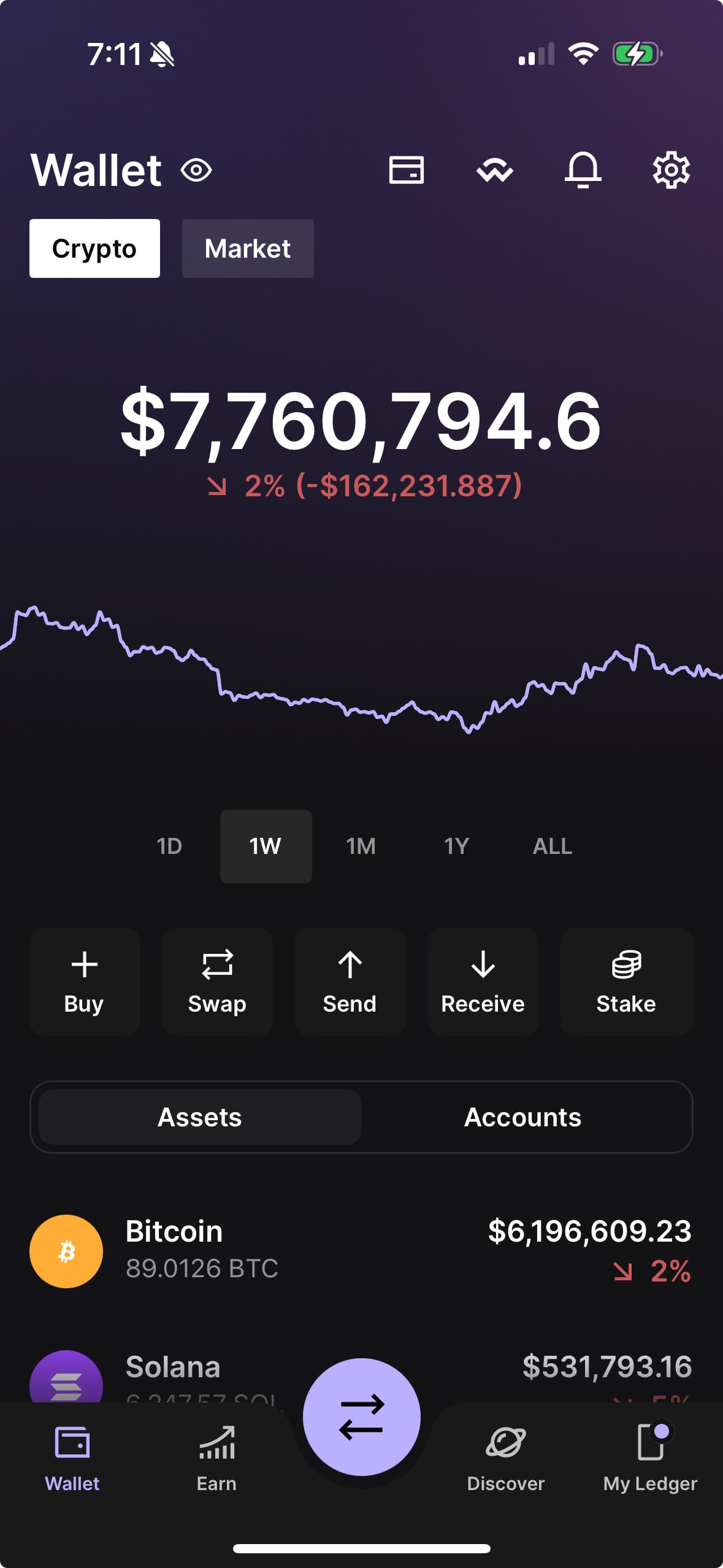Open the Stake coins icon
This screenshot has width=723, height=1568.
(x=626, y=982)
